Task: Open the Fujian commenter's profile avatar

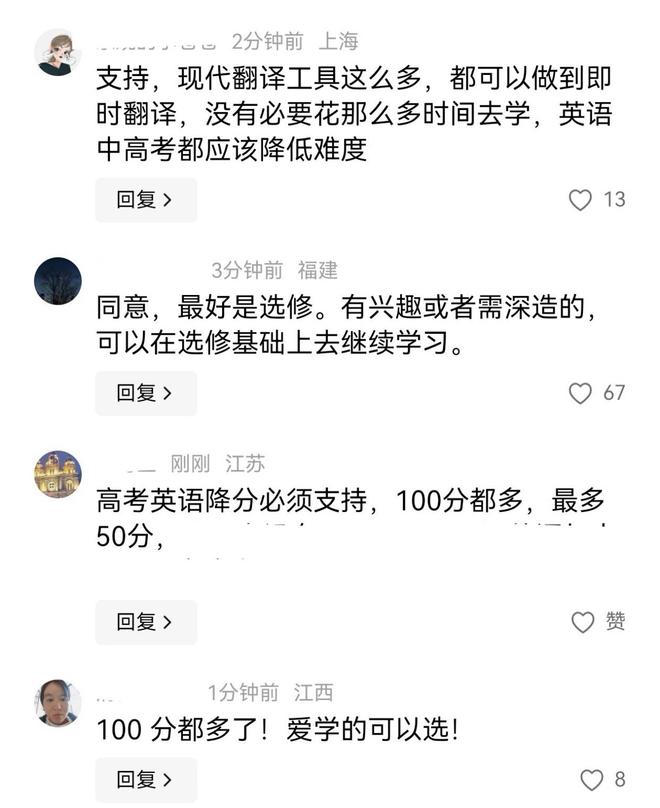Action: pos(57,281)
